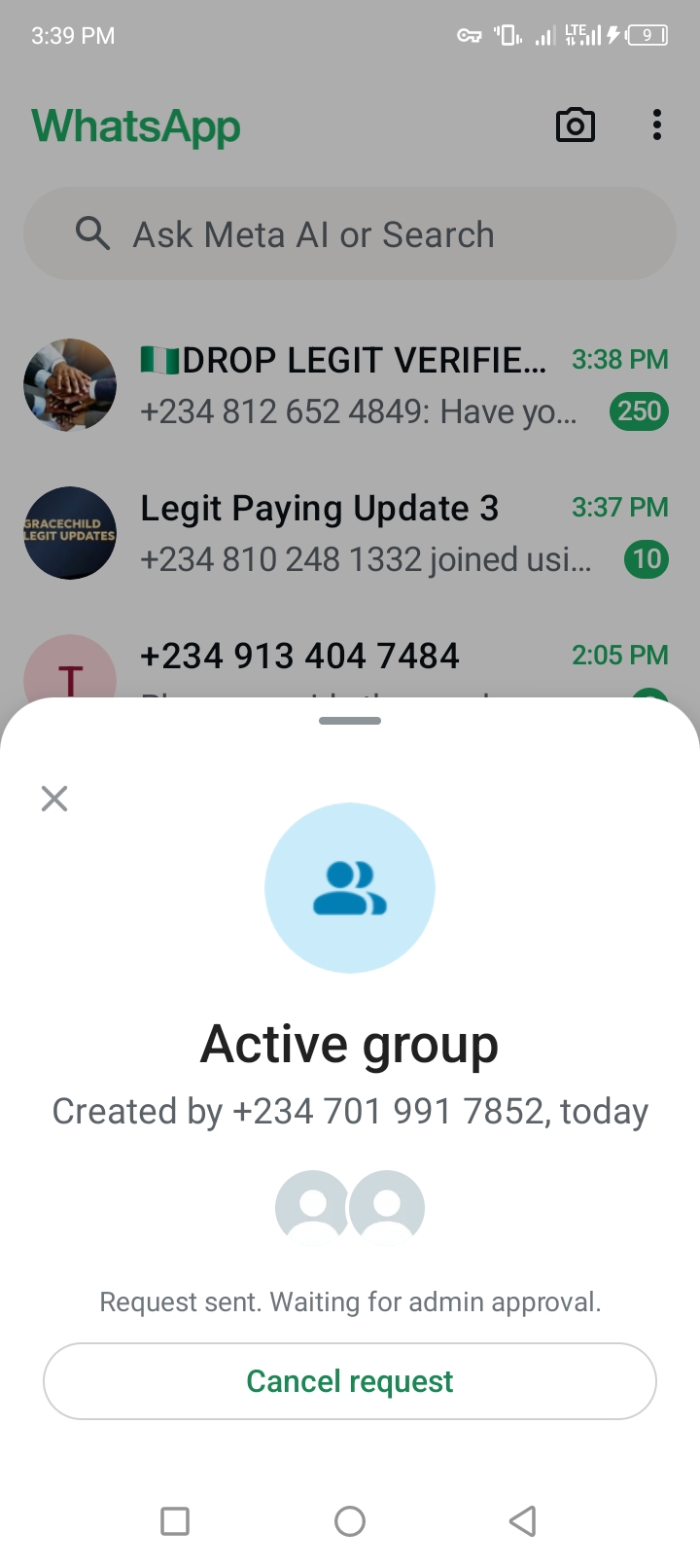Cancel the group join request
This screenshot has width=700, height=1568.
tap(350, 1381)
